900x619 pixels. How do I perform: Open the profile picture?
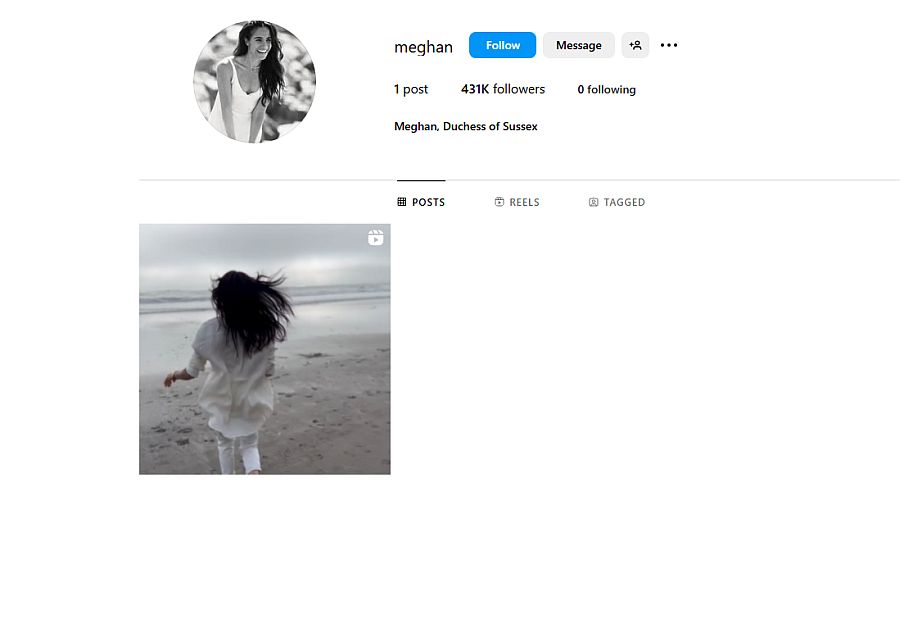click(x=254, y=81)
